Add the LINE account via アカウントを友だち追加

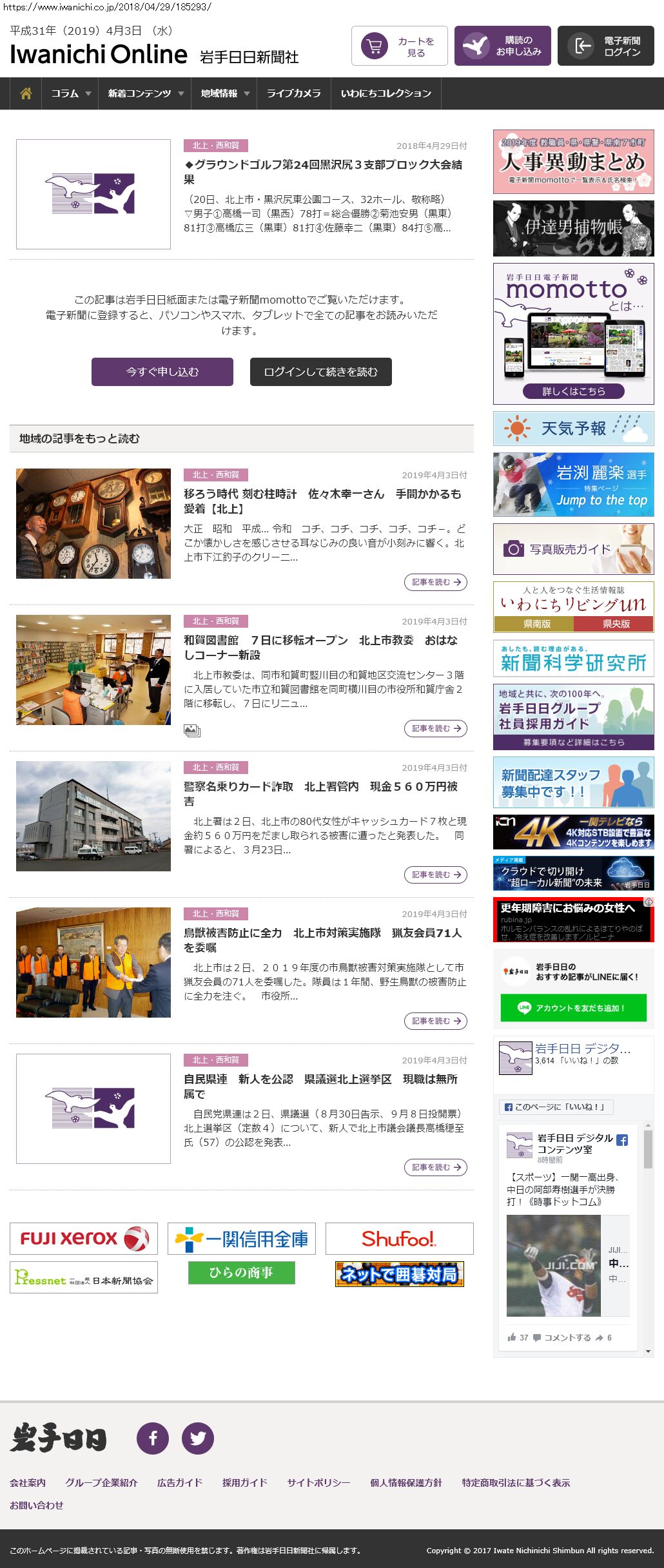[573, 1008]
